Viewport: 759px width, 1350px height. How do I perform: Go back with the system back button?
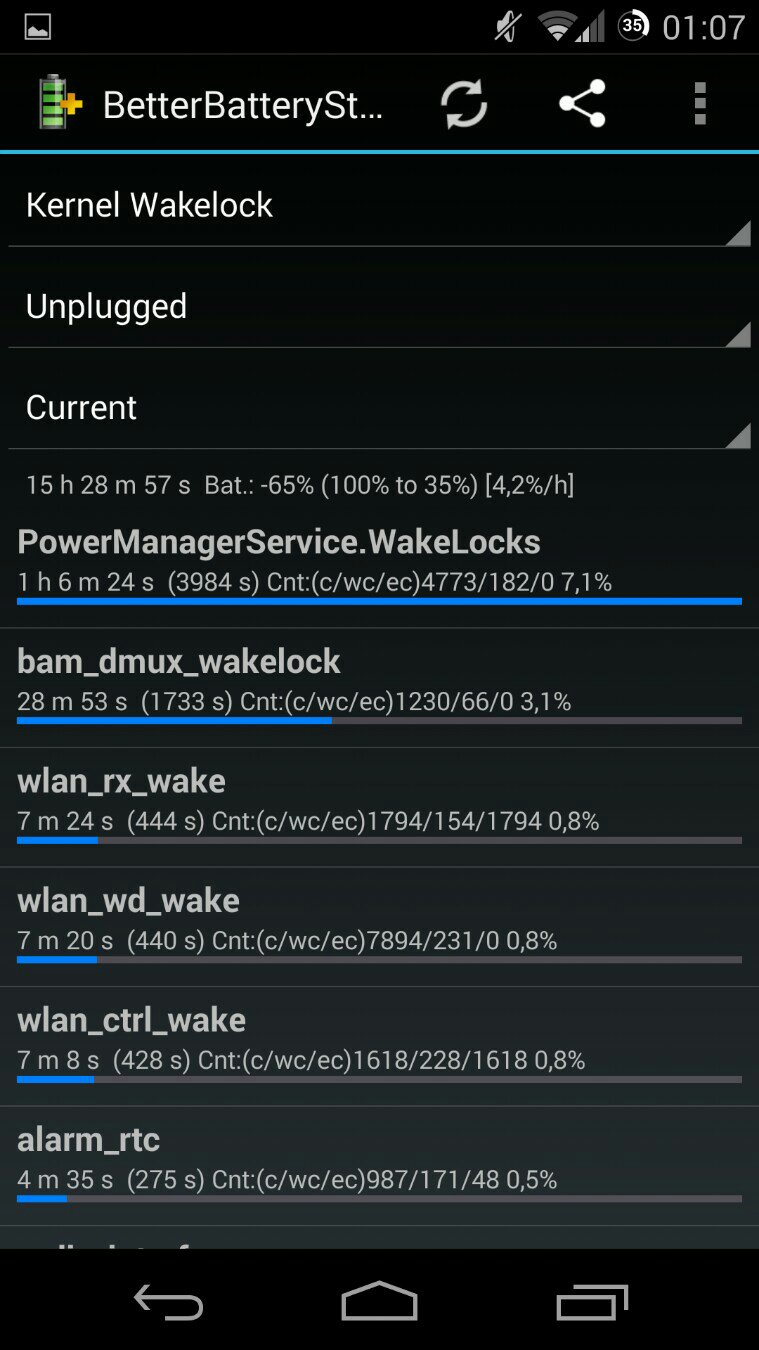tap(168, 1302)
